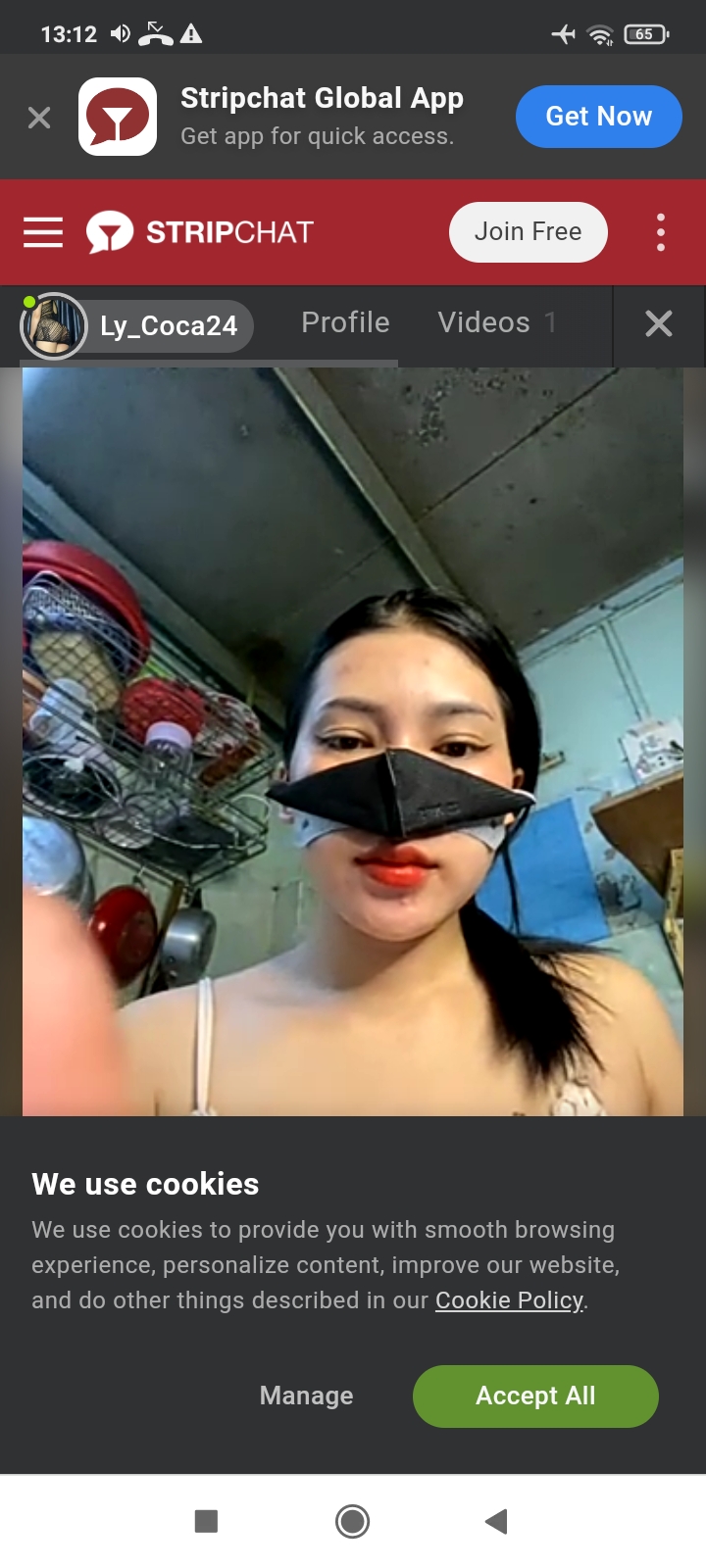The width and height of the screenshot is (706, 1568).
Task: Tap Manage to customize cookies
Action: pos(307,1396)
